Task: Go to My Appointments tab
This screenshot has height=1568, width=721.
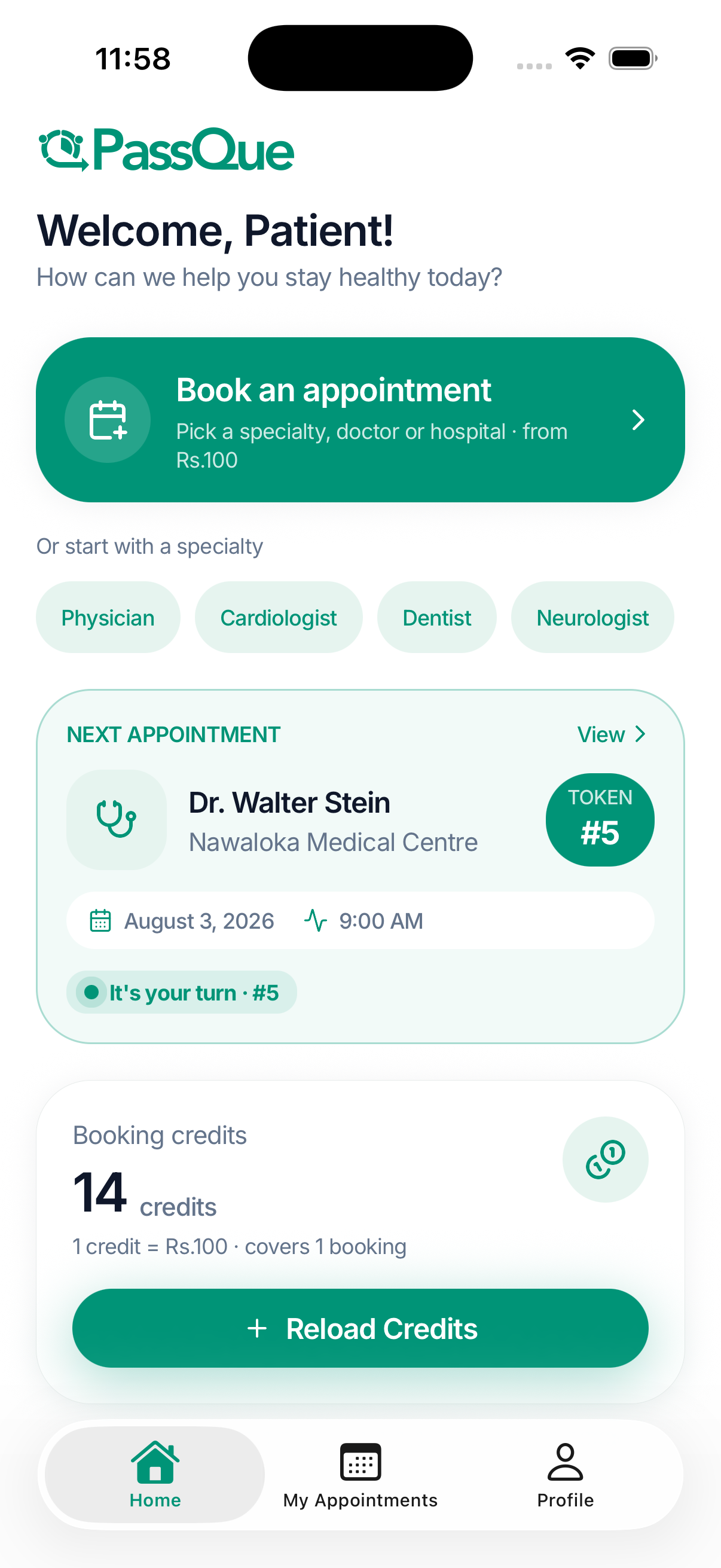Action: [x=360, y=1474]
